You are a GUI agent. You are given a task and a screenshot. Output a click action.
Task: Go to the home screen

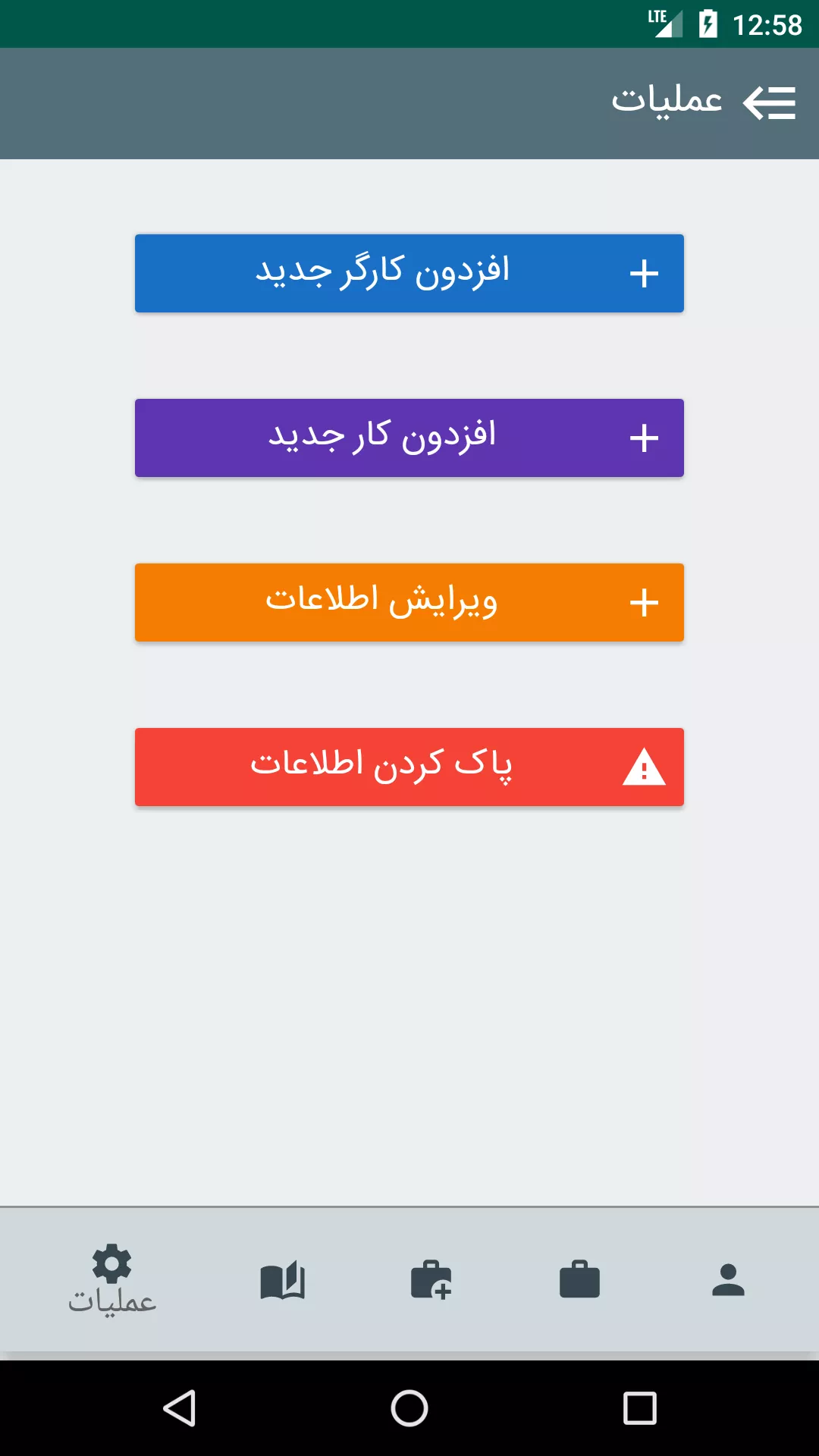tap(409, 1408)
